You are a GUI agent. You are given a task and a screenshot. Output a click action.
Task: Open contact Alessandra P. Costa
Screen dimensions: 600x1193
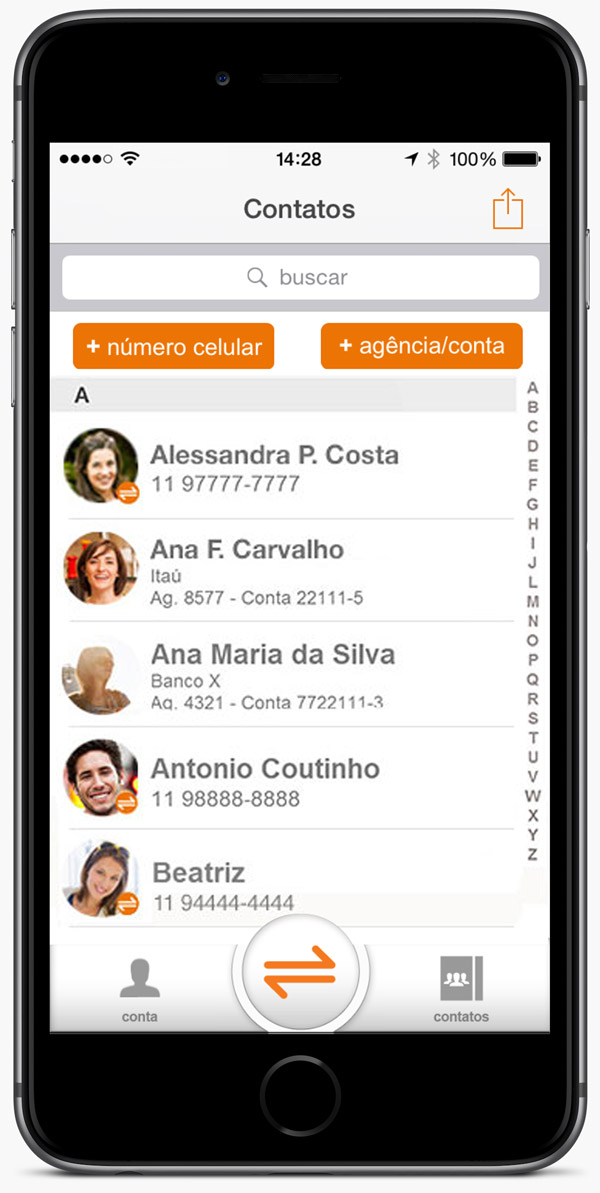coord(287,466)
